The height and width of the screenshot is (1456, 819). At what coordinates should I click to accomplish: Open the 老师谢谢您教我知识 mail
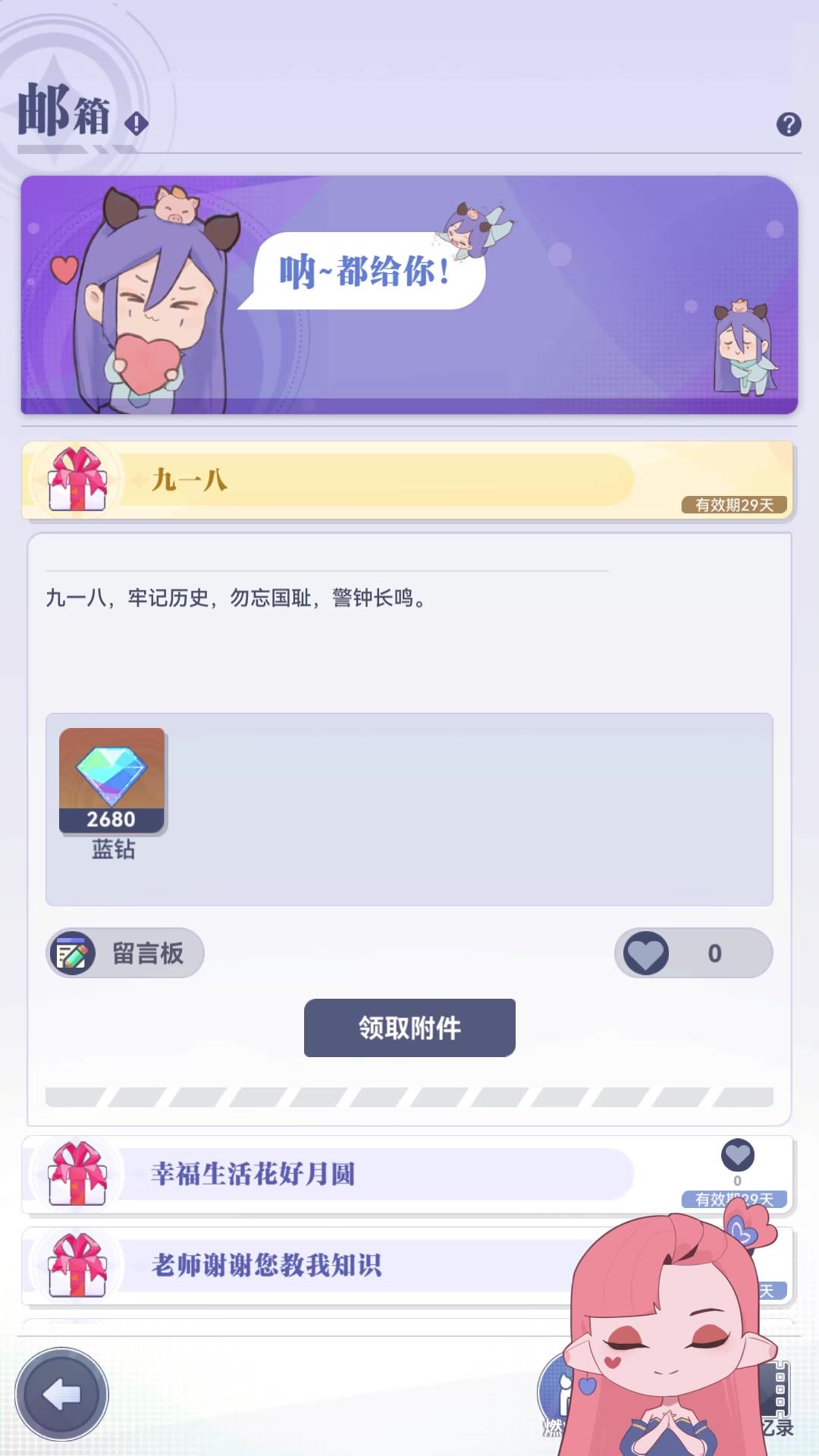point(303,1265)
